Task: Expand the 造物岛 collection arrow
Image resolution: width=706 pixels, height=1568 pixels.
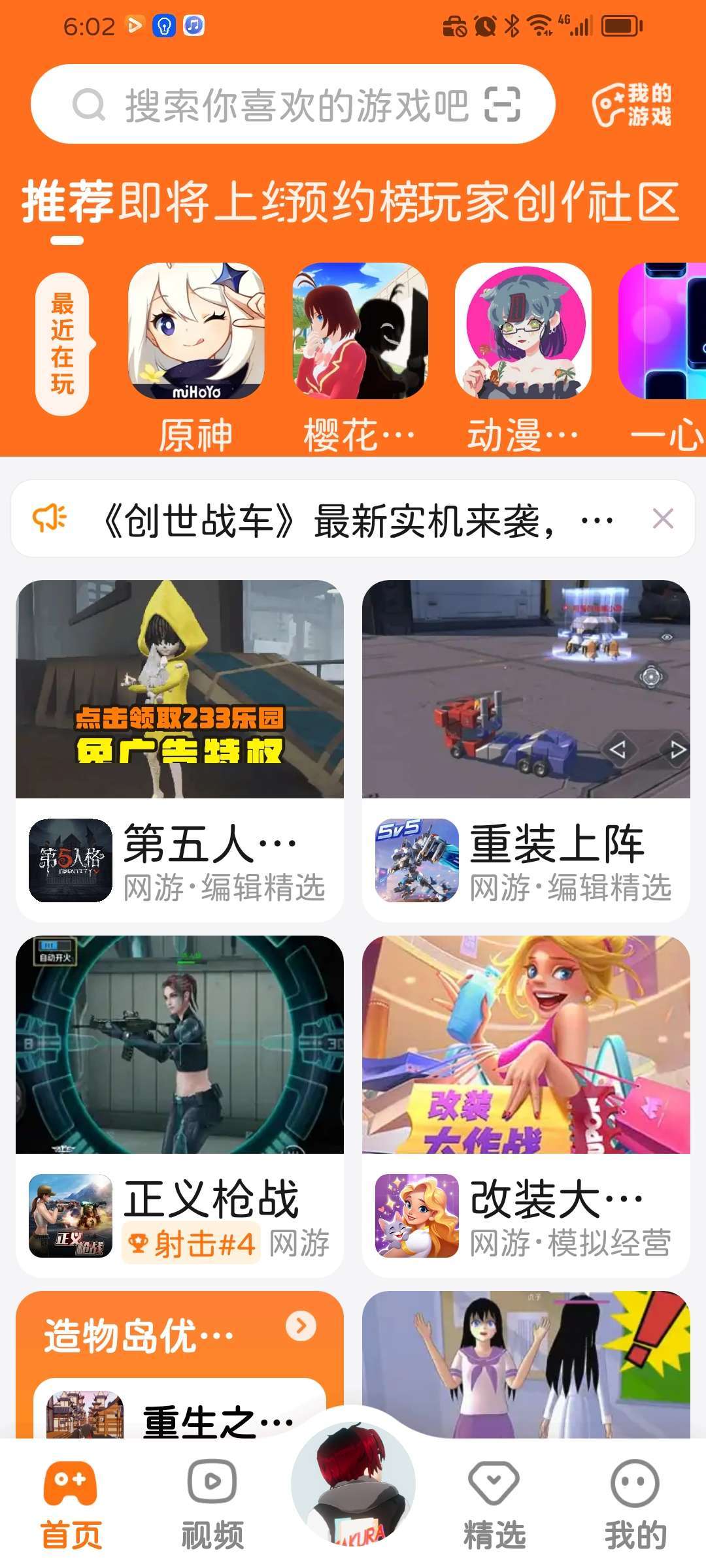Action: point(301,1326)
